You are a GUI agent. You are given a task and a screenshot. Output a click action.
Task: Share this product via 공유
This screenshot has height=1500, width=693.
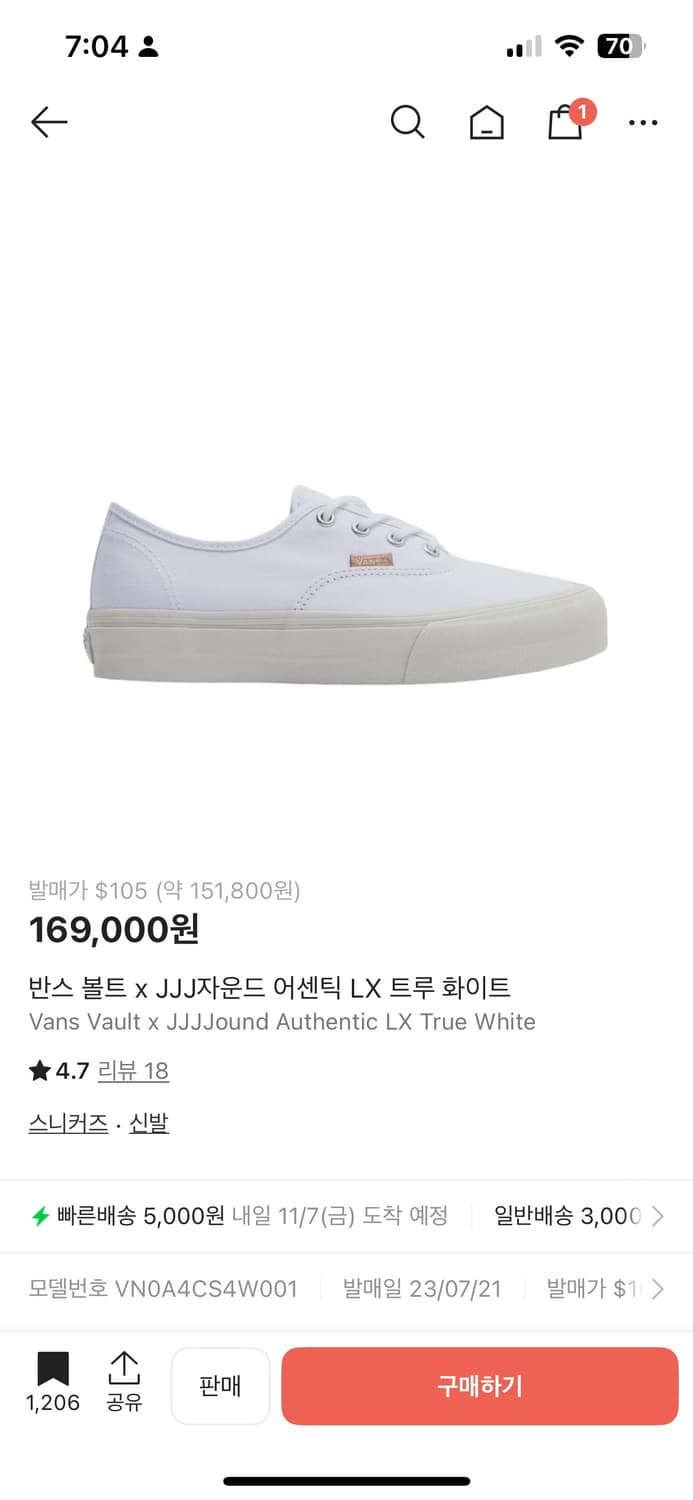pyautogui.click(x=124, y=1380)
